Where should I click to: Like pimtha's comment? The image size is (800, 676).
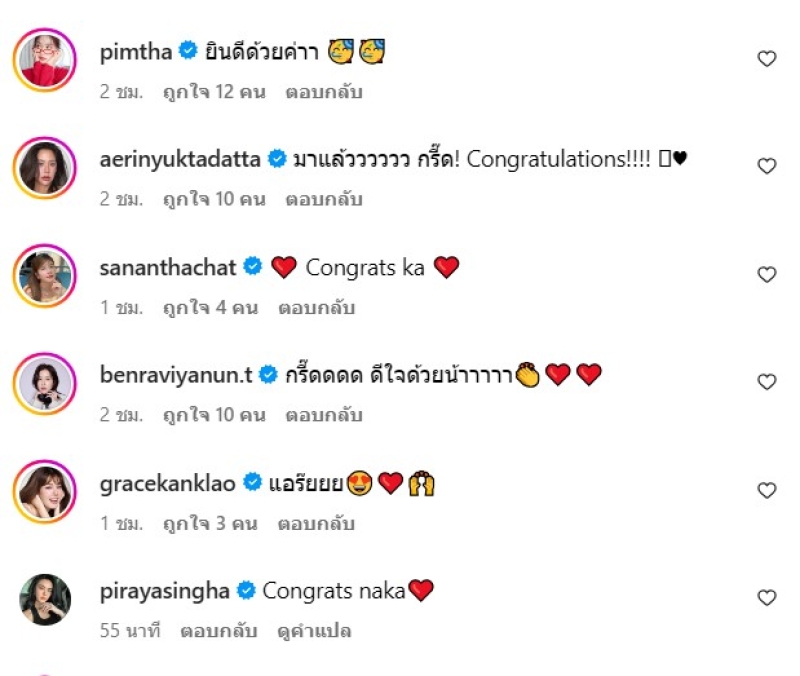766,59
